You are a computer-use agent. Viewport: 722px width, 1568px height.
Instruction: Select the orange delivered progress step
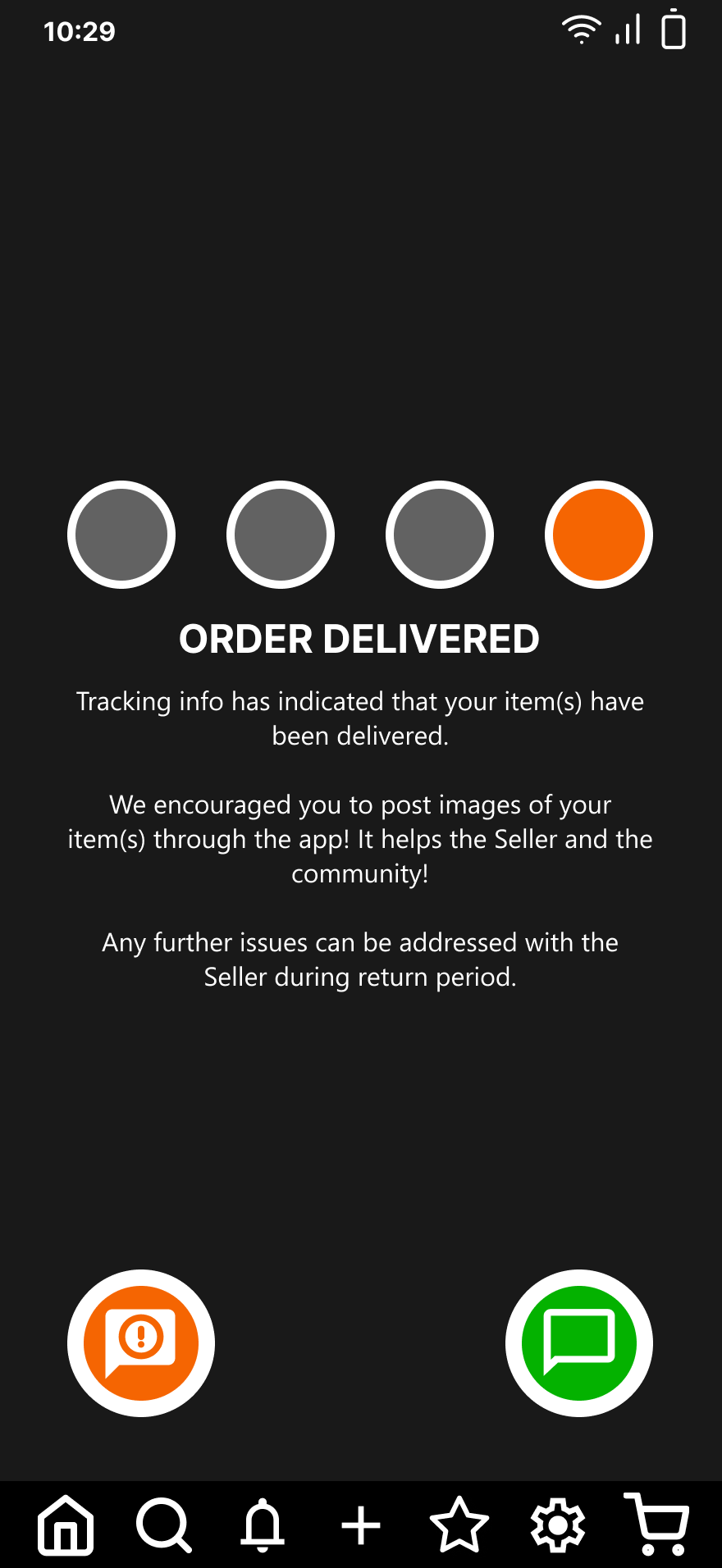coord(599,535)
